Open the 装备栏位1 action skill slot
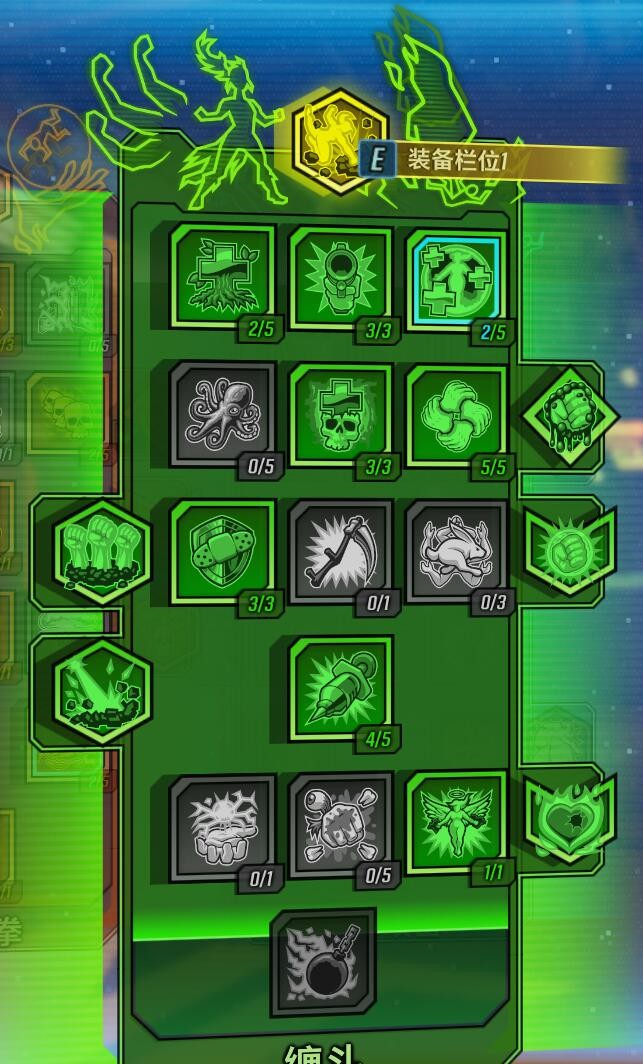643x1064 pixels. tap(340, 140)
